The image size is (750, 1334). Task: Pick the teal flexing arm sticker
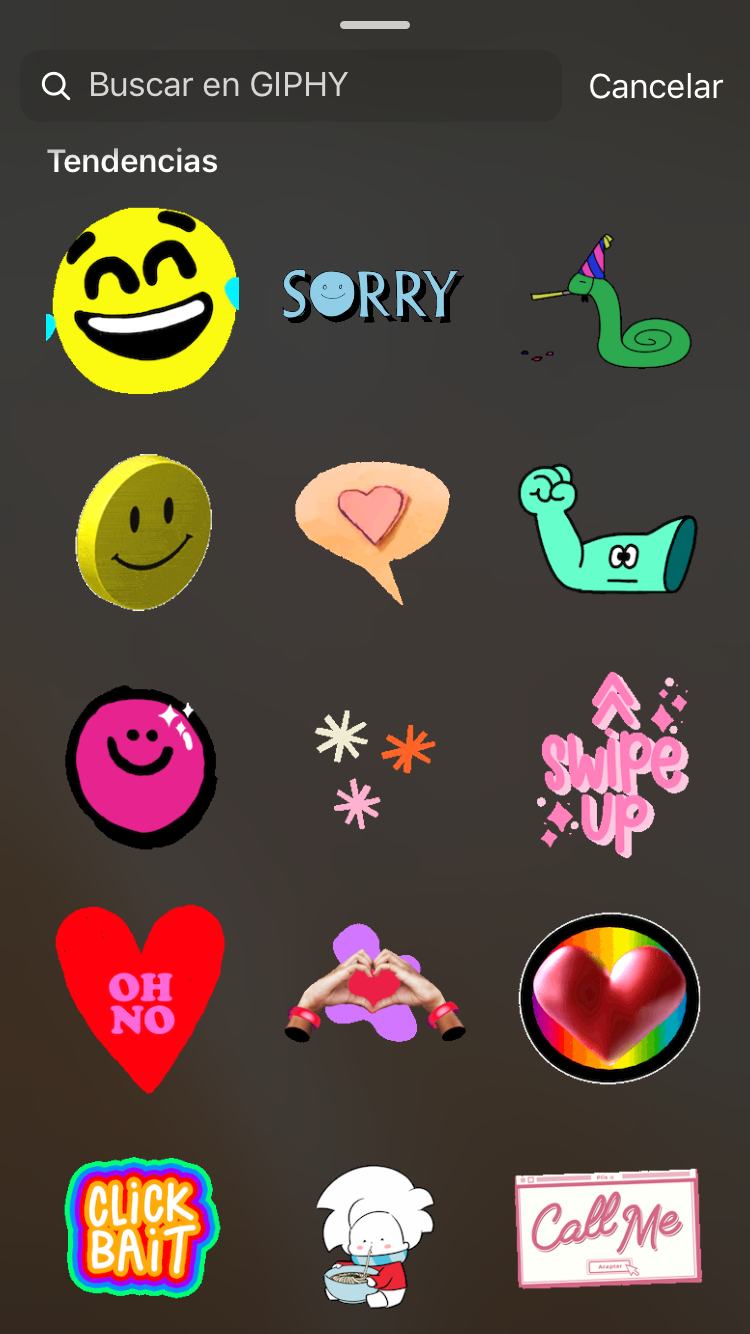[608, 530]
